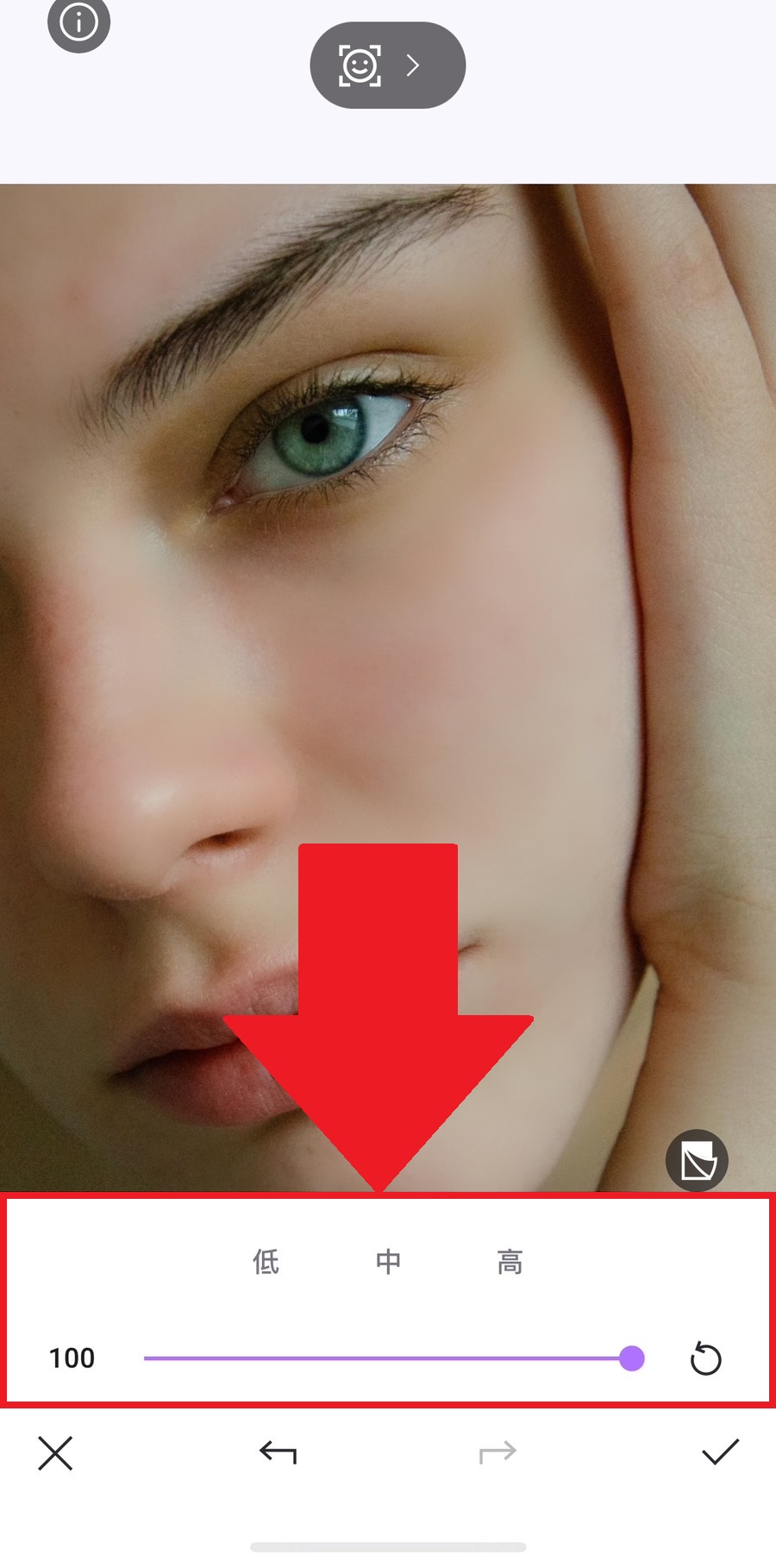Image resolution: width=776 pixels, height=1568 pixels.
Task: Reset the slider value
Action: pos(705,1359)
